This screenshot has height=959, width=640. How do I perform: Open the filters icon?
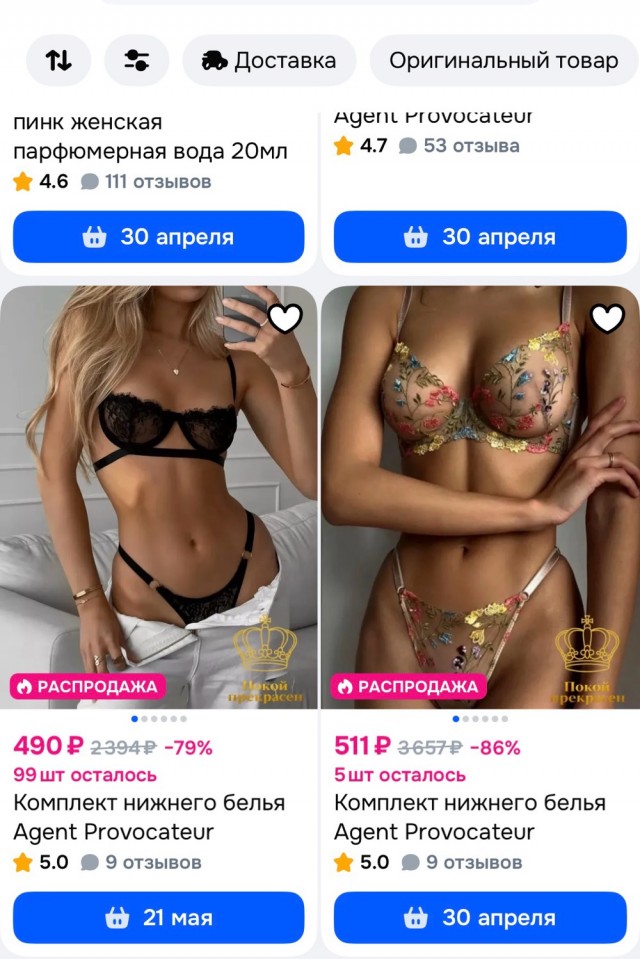click(137, 60)
